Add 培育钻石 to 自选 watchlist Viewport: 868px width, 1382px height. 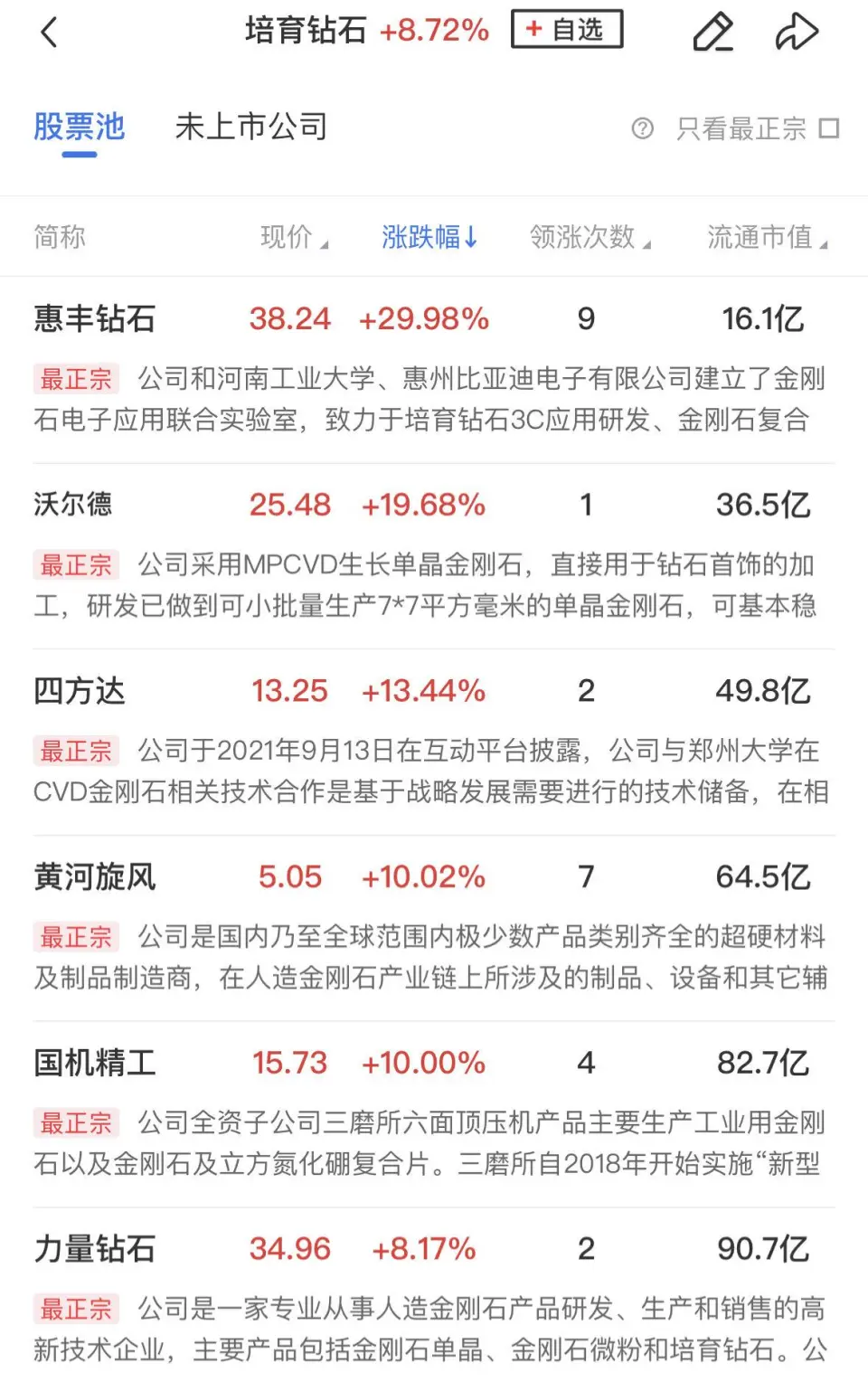[x=567, y=30]
